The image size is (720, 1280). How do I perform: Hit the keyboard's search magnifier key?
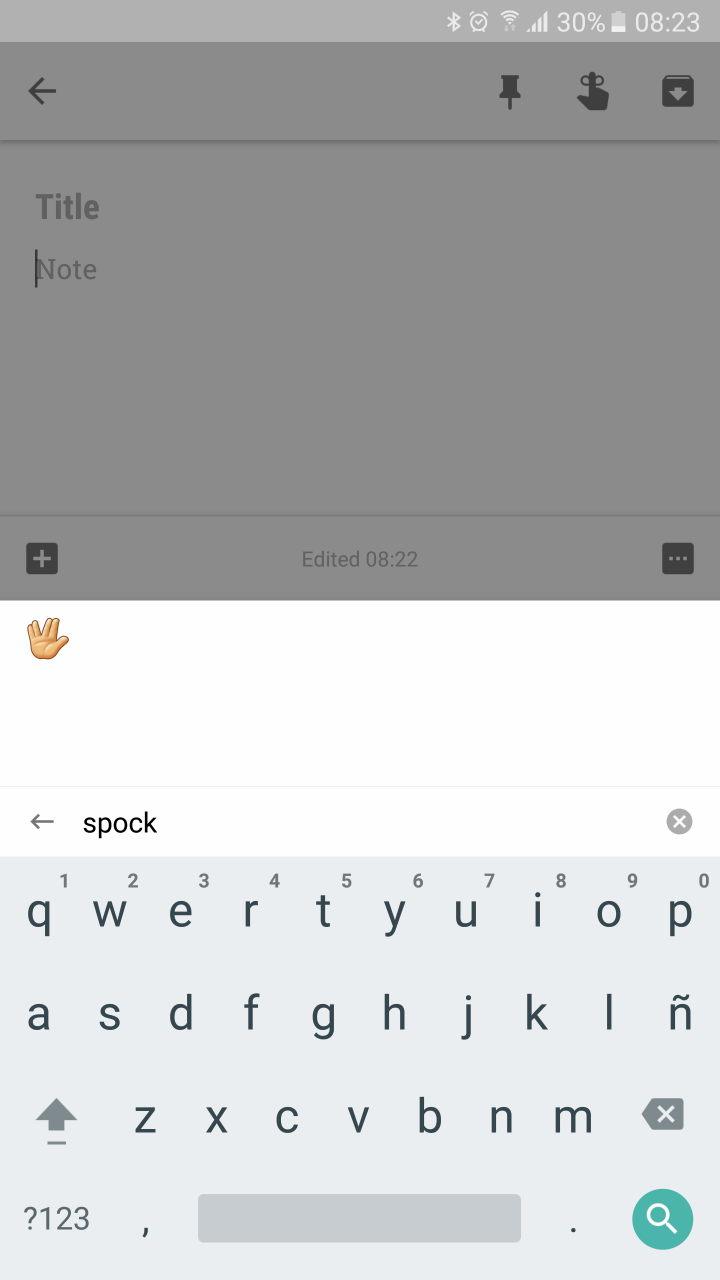point(662,1218)
